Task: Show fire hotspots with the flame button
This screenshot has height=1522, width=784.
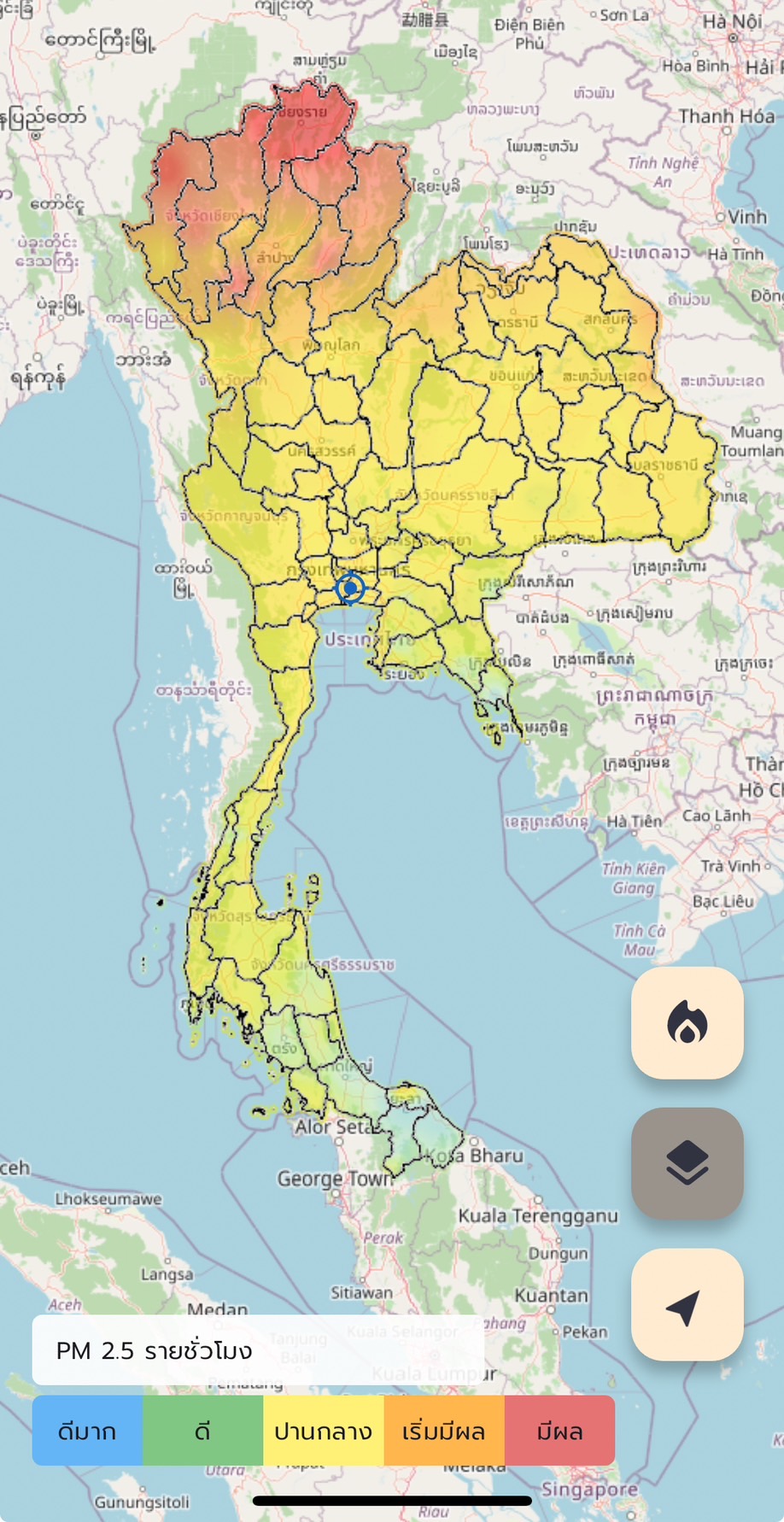Action: tap(687, 1022)
